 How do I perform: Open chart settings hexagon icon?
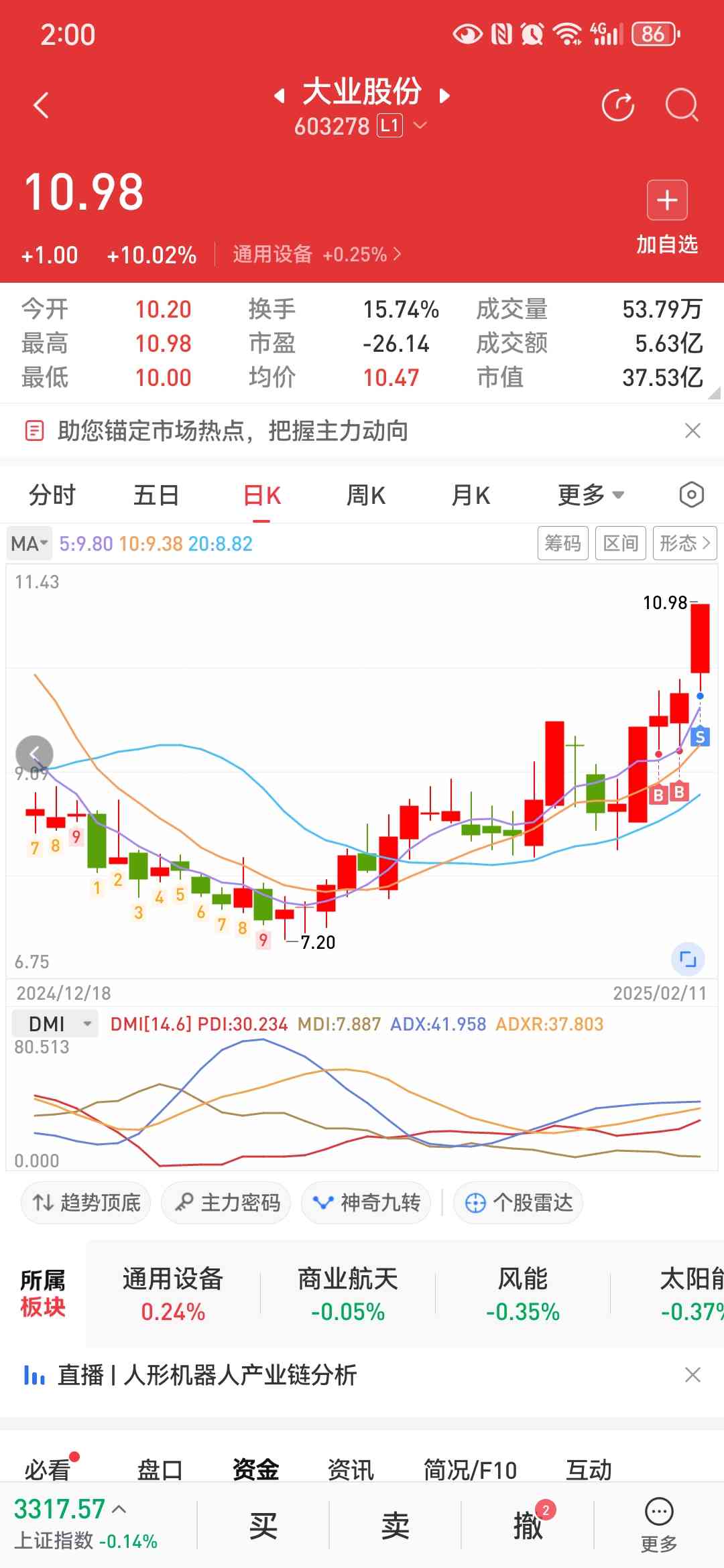click(x=691, y=496)
